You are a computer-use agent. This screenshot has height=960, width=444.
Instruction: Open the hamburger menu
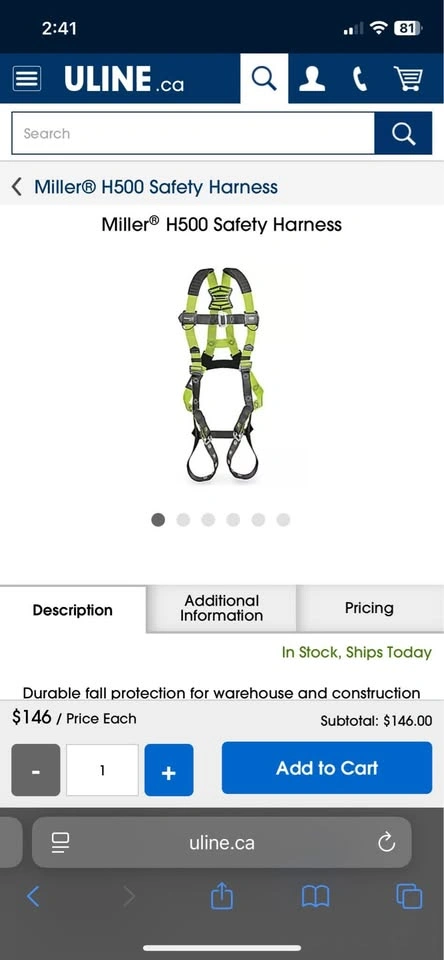(27, 78)
